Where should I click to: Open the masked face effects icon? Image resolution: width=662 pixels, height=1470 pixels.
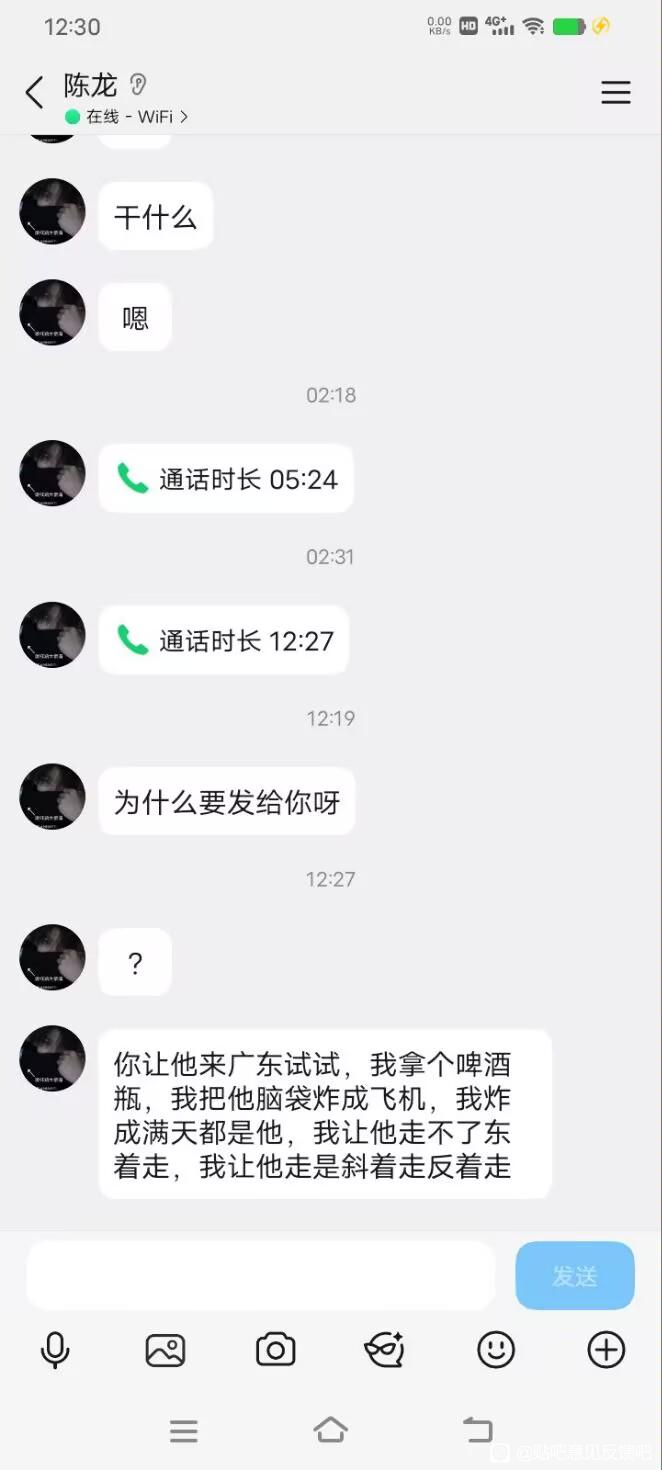coord(384,1350)
